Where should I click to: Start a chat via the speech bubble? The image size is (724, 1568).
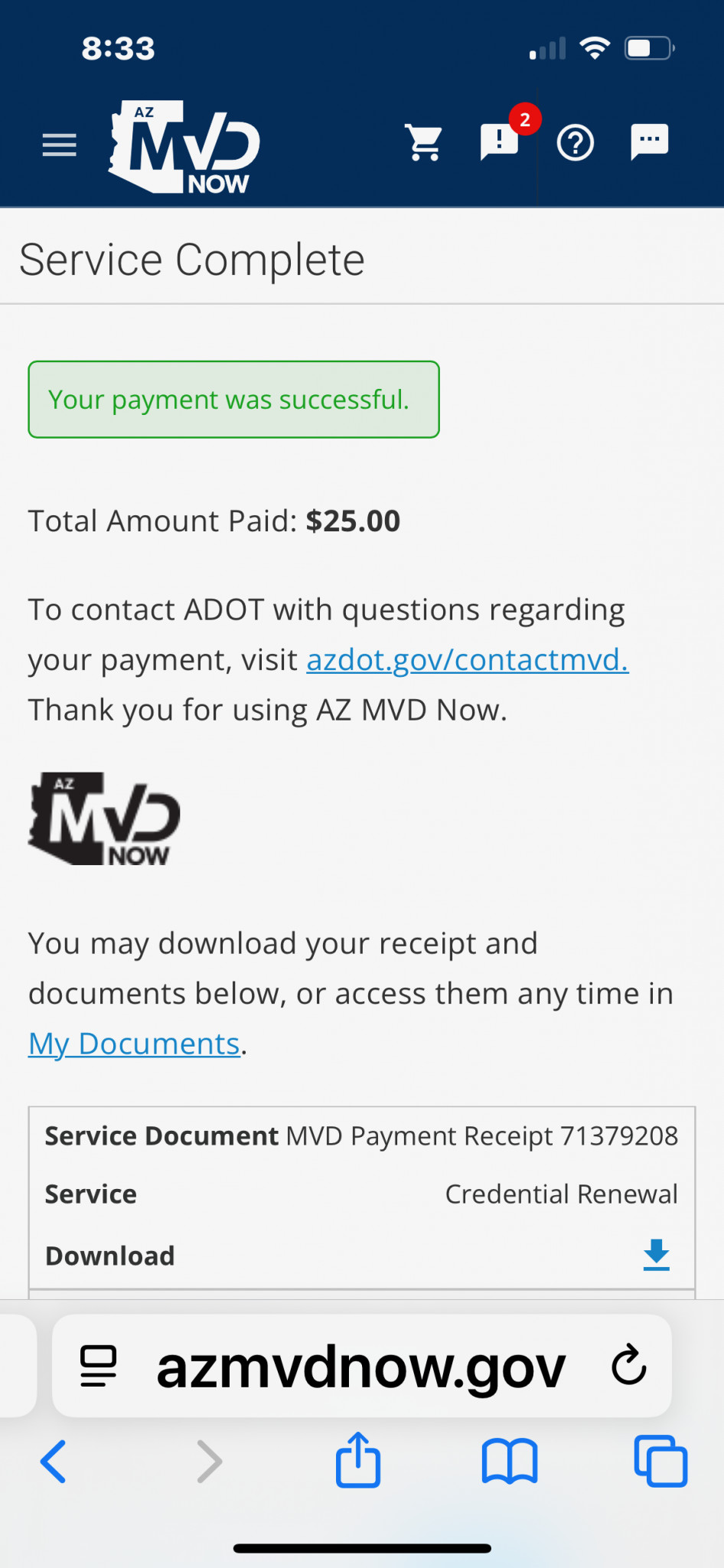649,142
